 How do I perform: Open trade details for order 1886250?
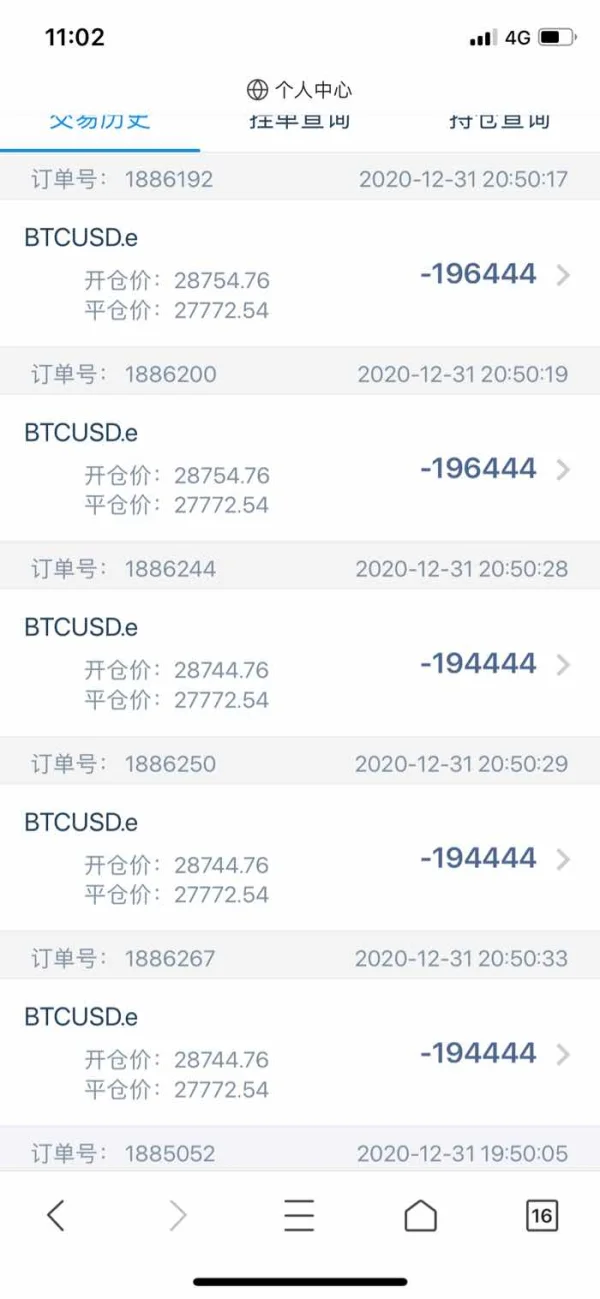(x=563, y=860)
